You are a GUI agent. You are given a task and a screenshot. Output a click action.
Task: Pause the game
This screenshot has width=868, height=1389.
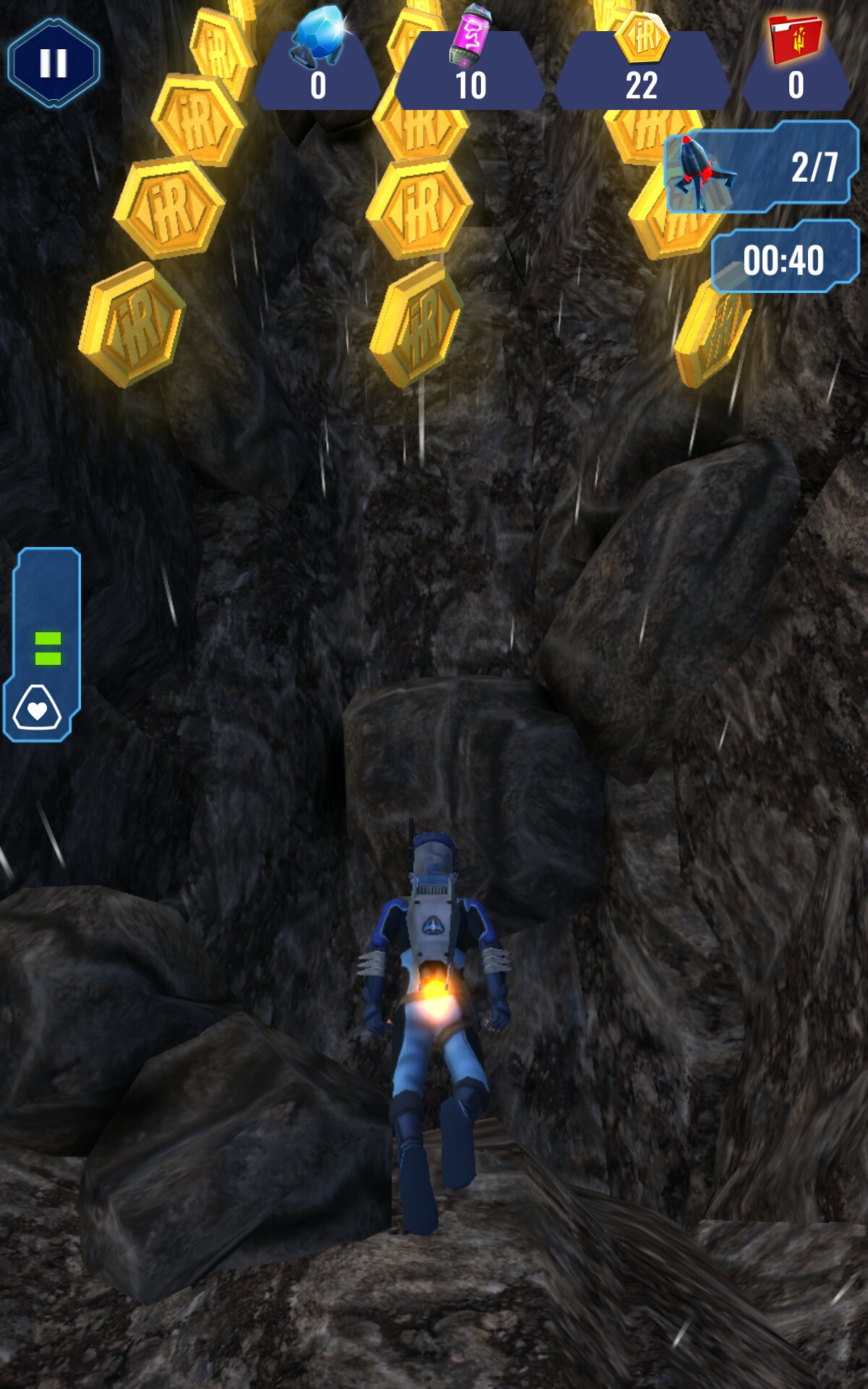click(54, 63)
